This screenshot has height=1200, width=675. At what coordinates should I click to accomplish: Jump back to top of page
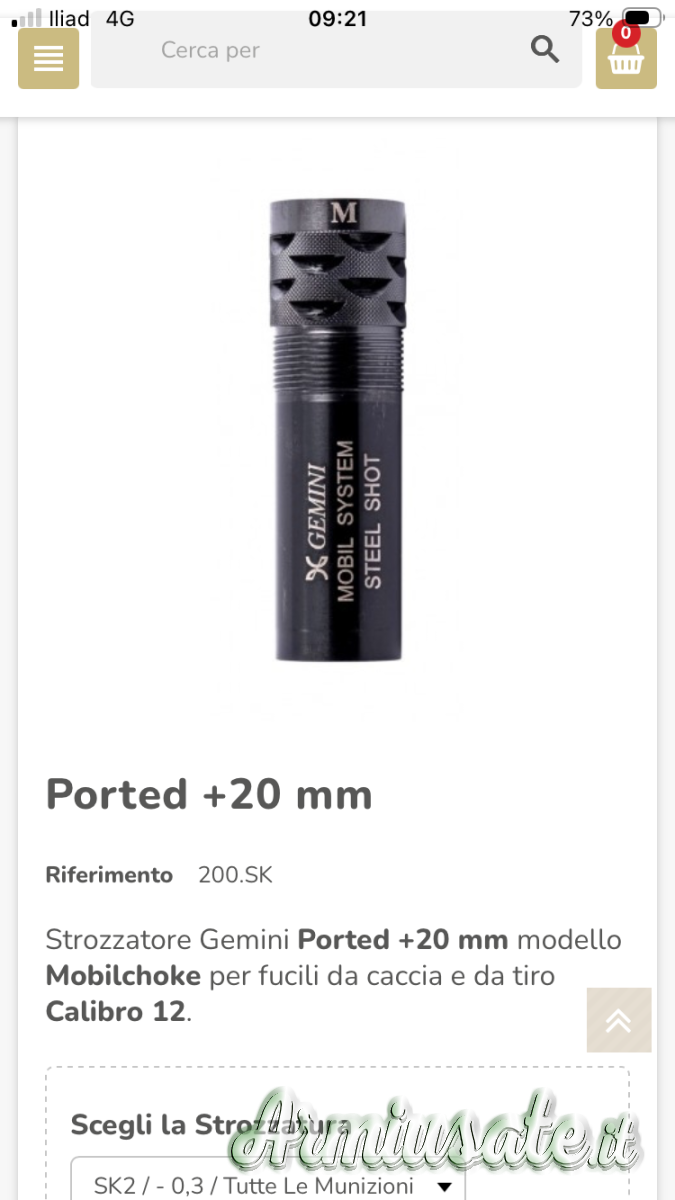pyautogui.click(x=619, y=1020)
